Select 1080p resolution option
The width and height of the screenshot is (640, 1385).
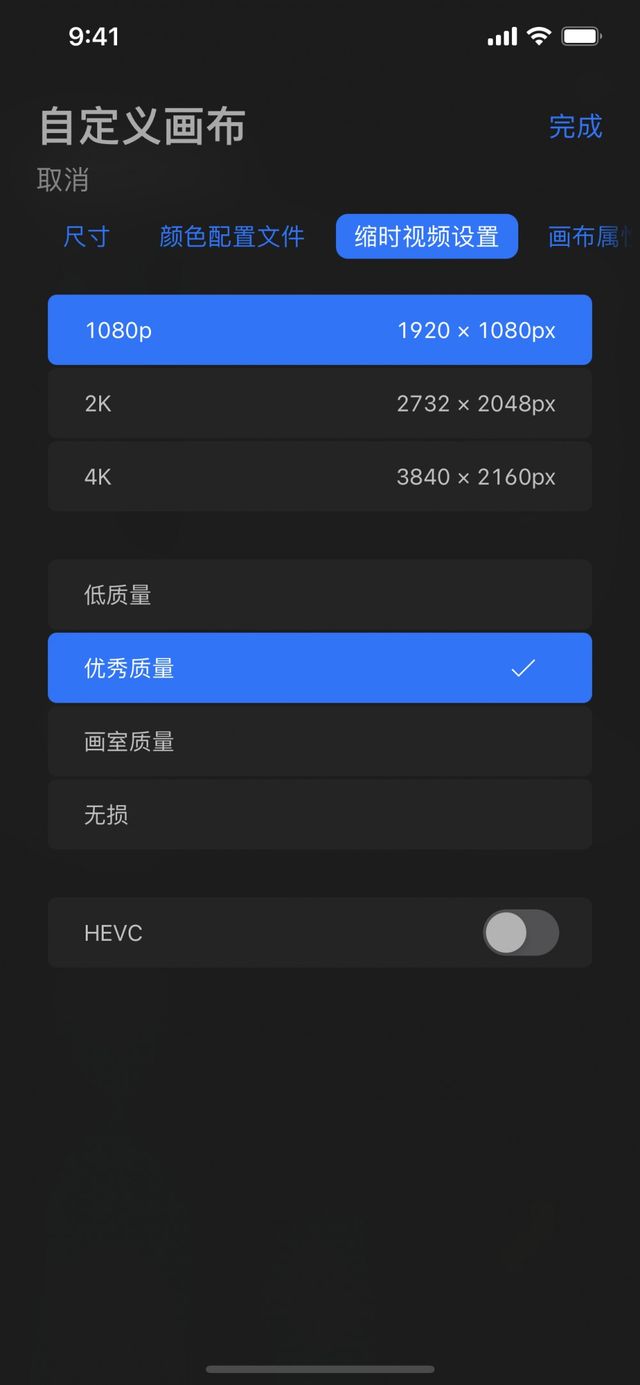click(320, 330)
